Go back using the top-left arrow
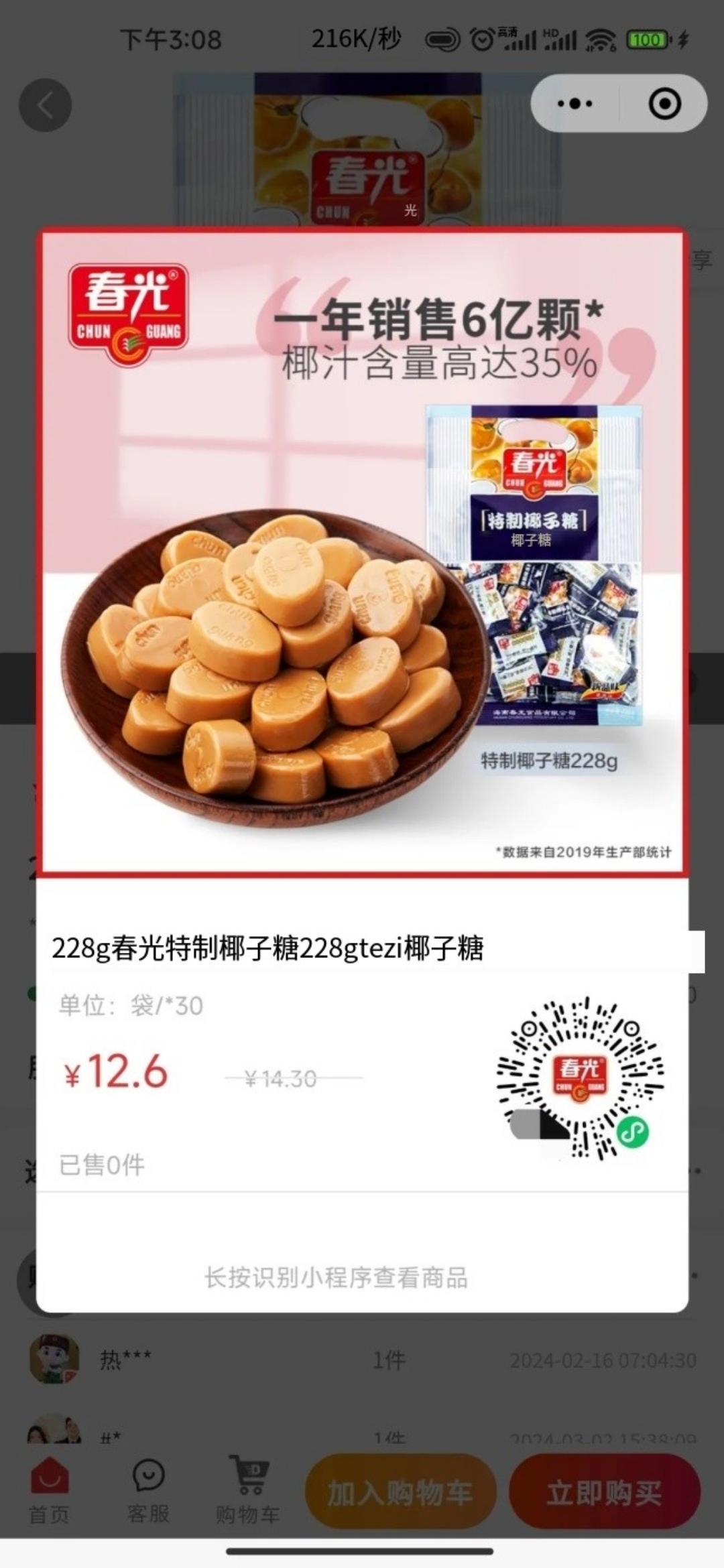Screen dimensions: 724x1568 pyautogui.click(x=45, y=105)
